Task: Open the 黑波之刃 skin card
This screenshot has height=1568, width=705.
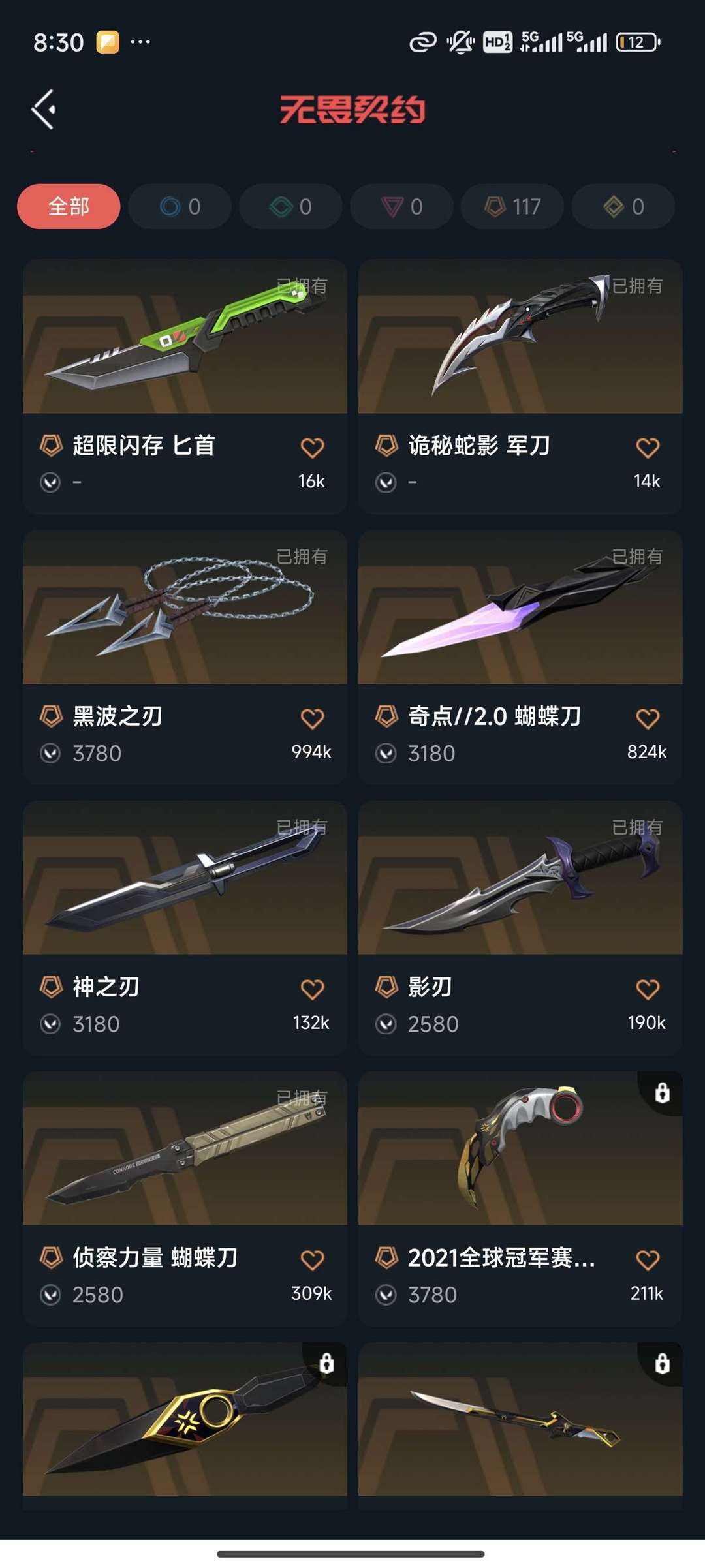Action: (x=185, y=657)
